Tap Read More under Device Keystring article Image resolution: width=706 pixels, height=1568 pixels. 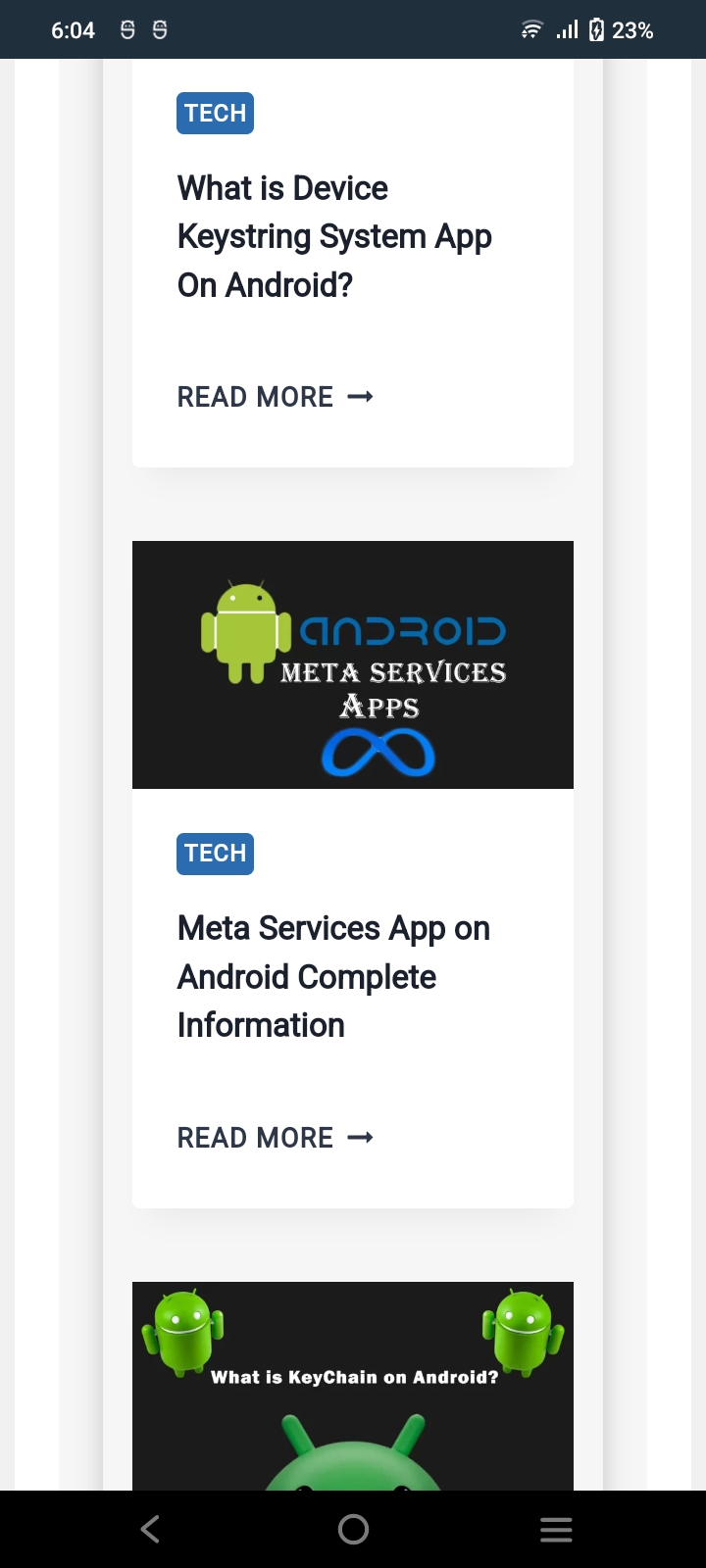(x=275, y=397)
